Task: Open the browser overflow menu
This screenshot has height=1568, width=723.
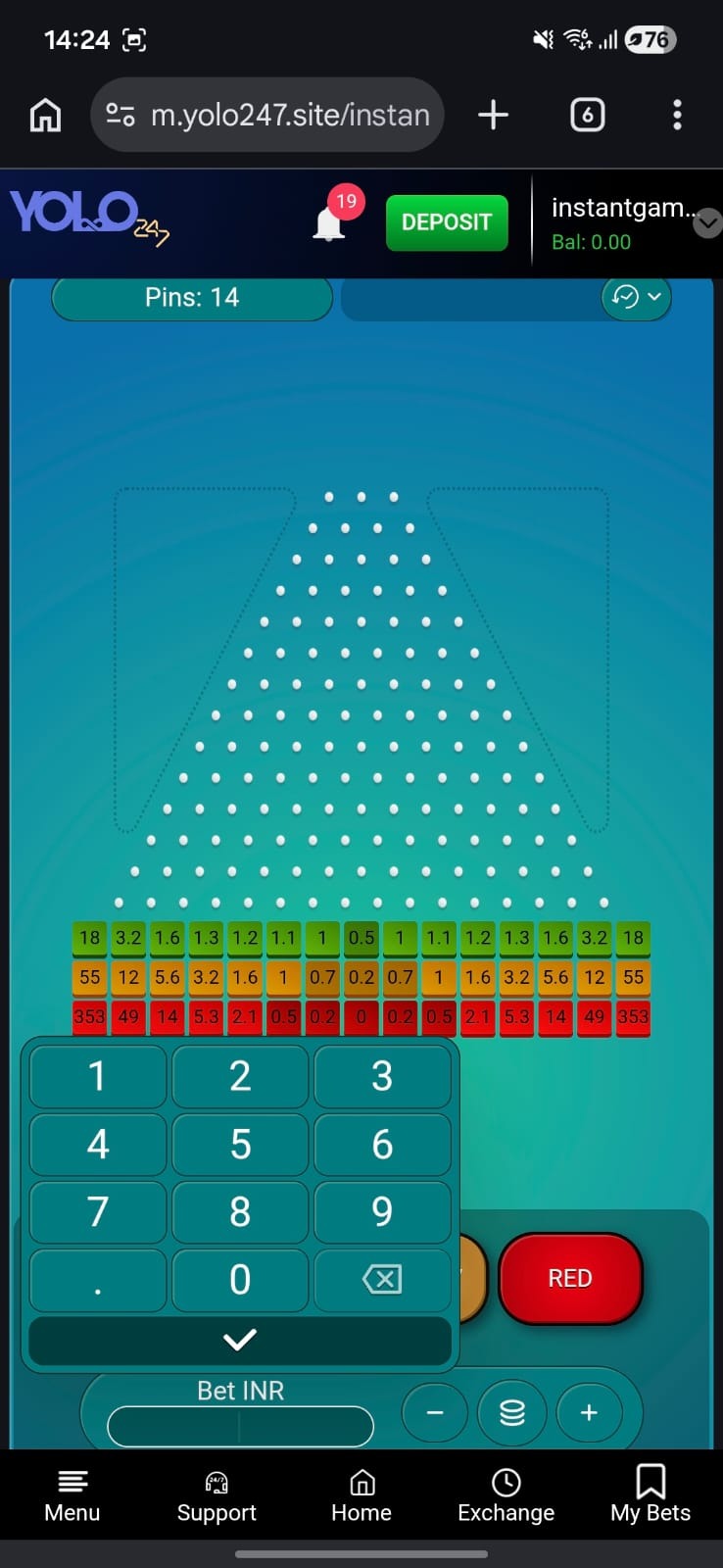Action: (x=677, y=115)
